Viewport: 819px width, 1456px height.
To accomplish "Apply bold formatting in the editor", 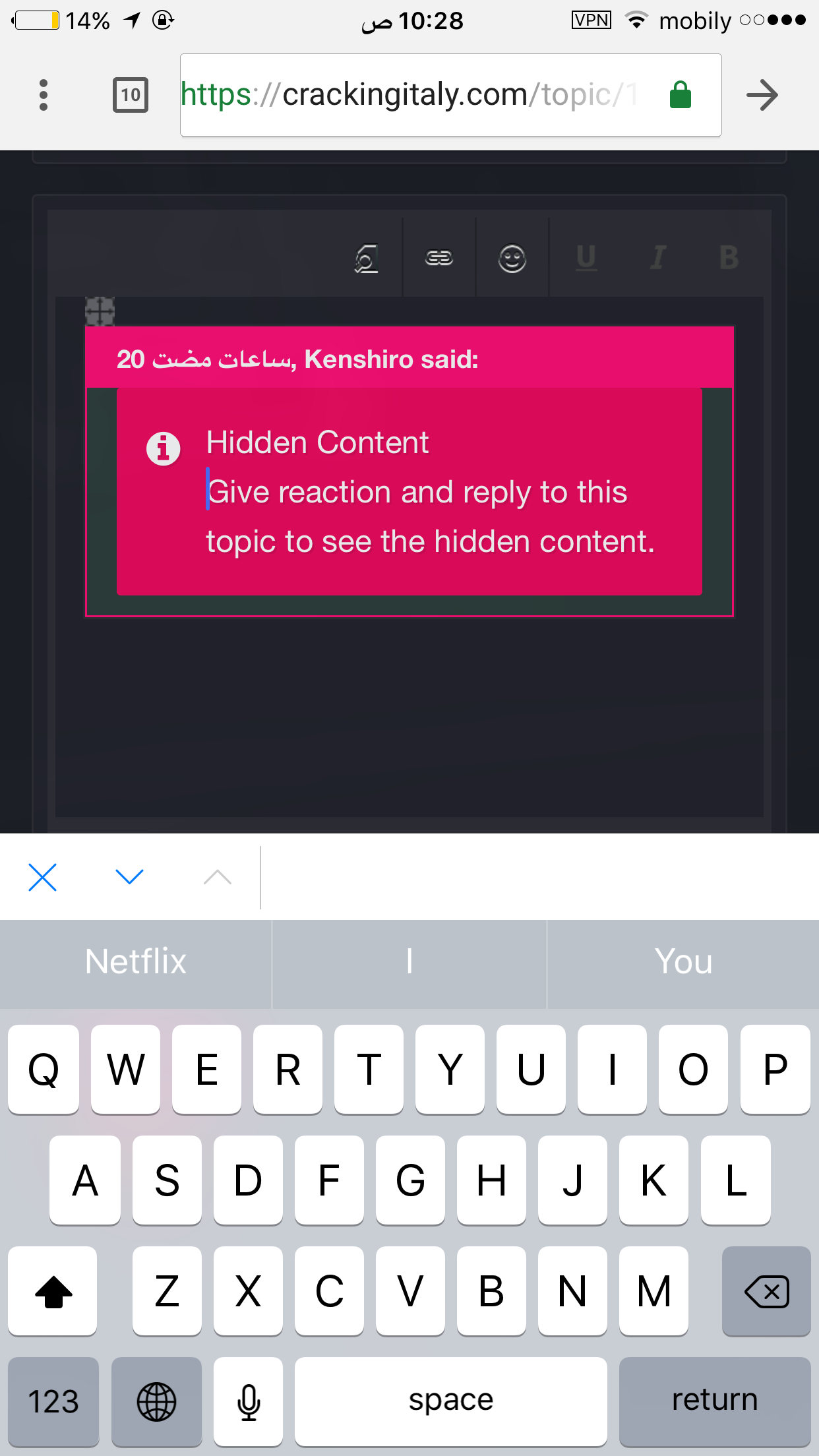I will pos(729,258).
